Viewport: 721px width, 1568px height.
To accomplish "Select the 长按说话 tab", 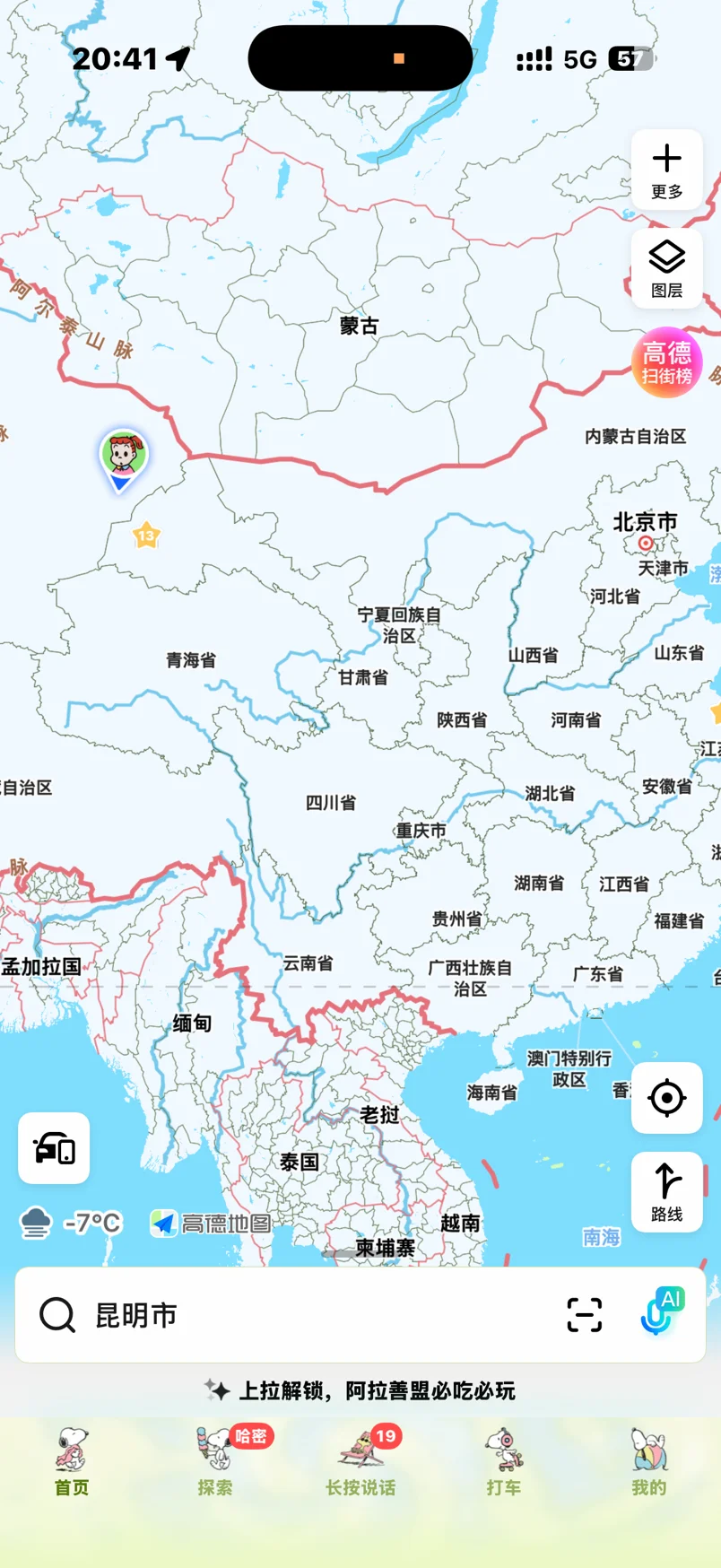I will pyautogui.click(x=360, y=1462).
